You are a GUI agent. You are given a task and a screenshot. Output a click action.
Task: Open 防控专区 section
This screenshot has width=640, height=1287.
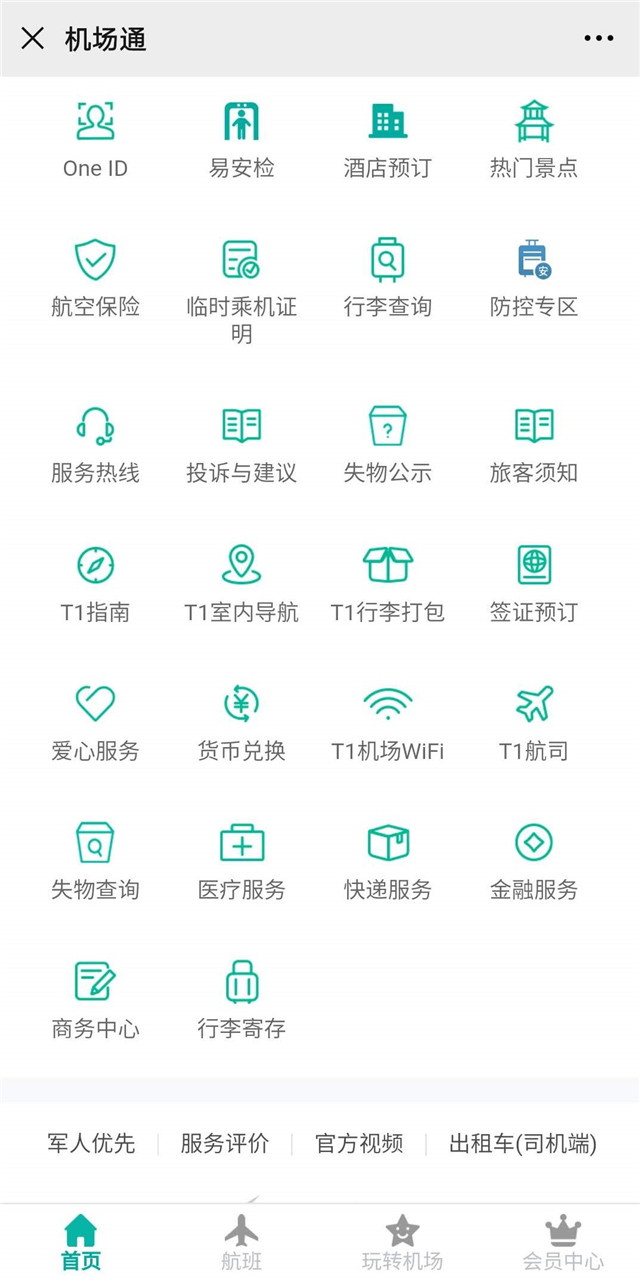(534, 279)
